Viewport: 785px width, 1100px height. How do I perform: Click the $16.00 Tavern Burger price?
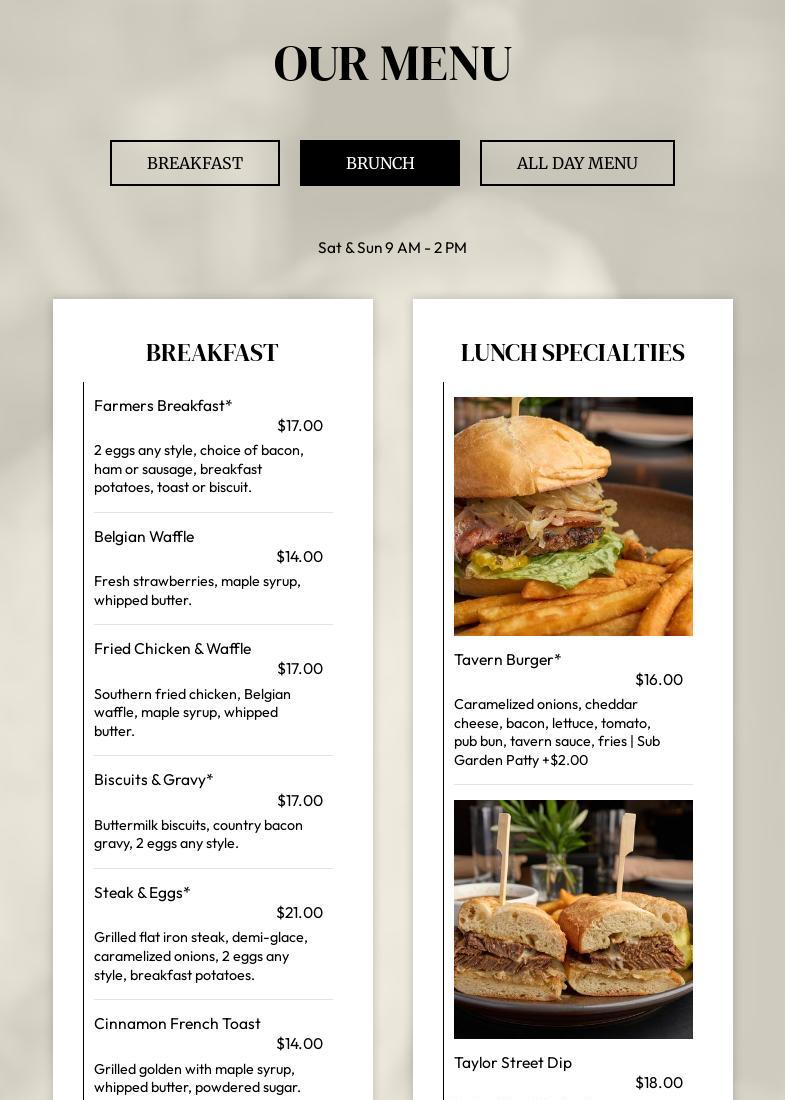659,679
